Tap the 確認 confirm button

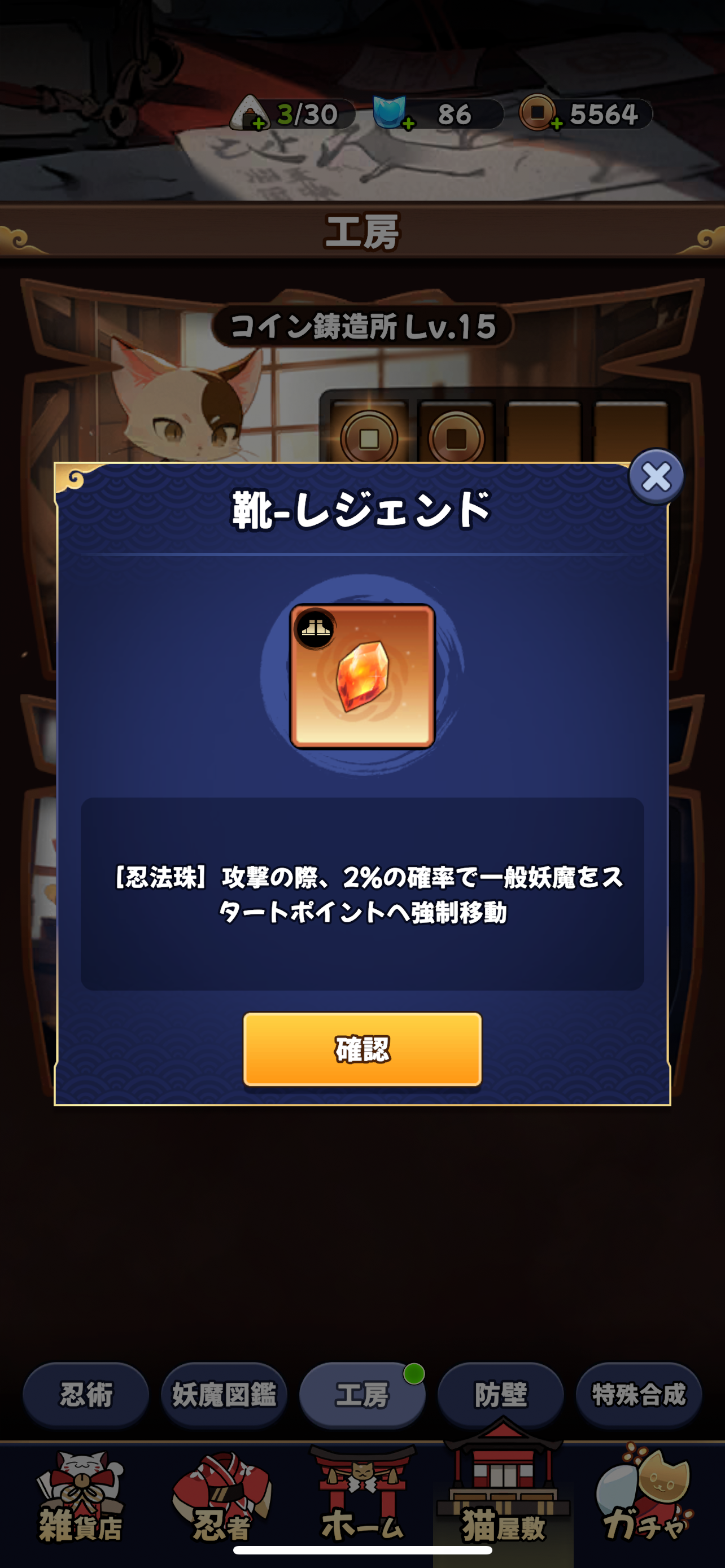pos(362,1049)
